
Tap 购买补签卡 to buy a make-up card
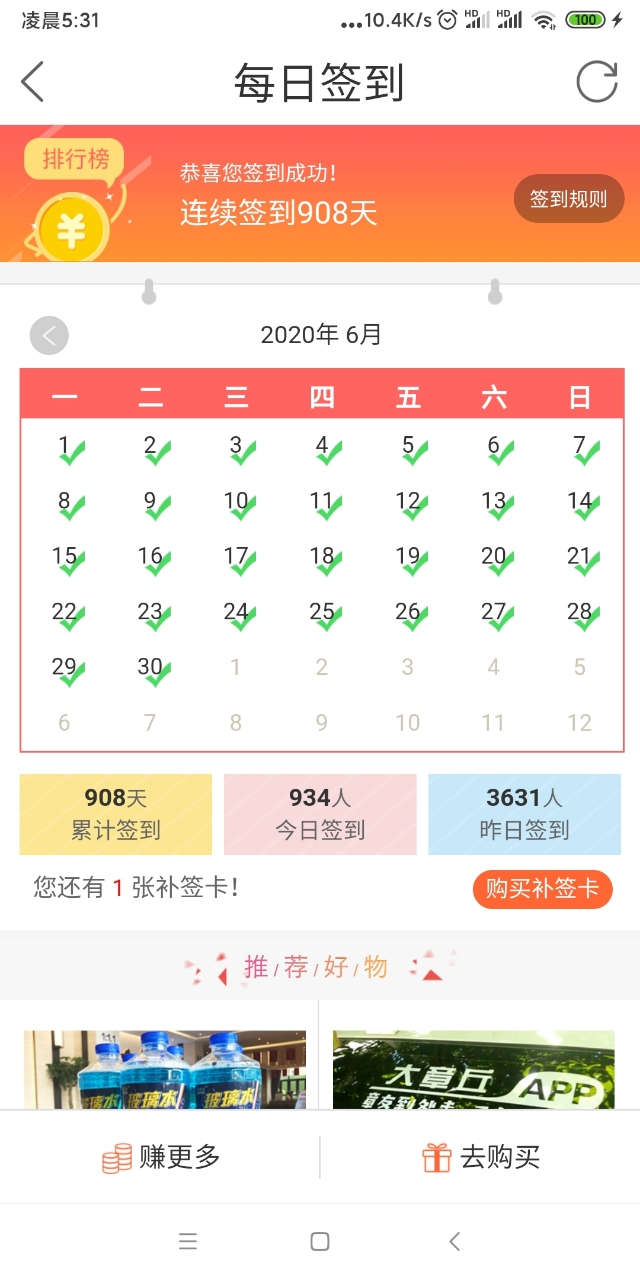tap(542, 888)
